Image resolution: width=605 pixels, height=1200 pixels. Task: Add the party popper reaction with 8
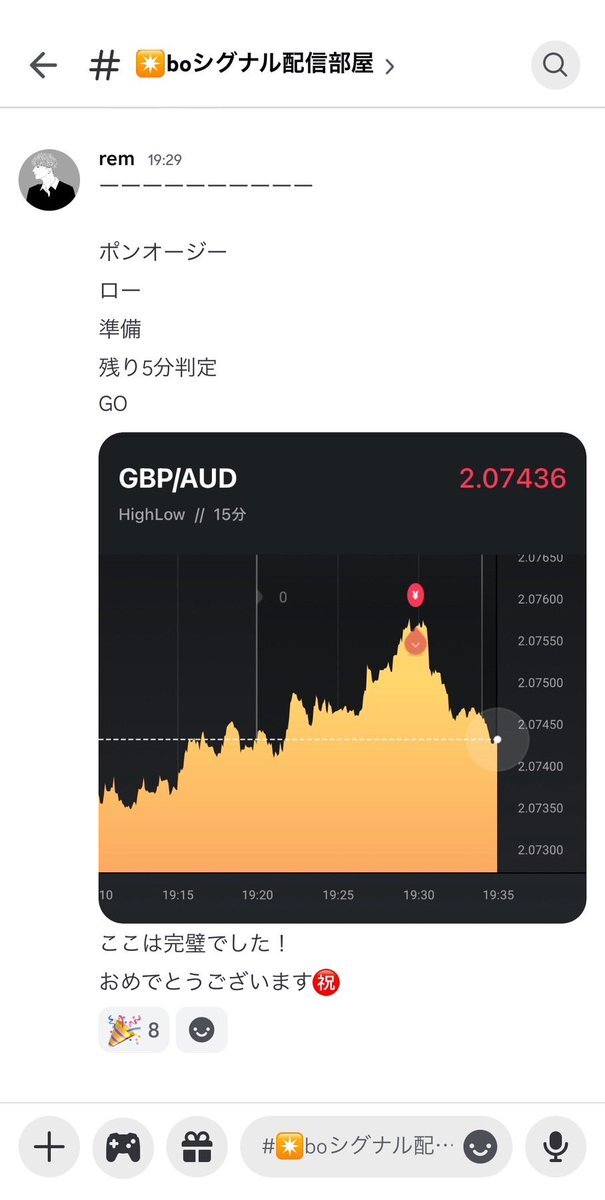point(133,1030)
